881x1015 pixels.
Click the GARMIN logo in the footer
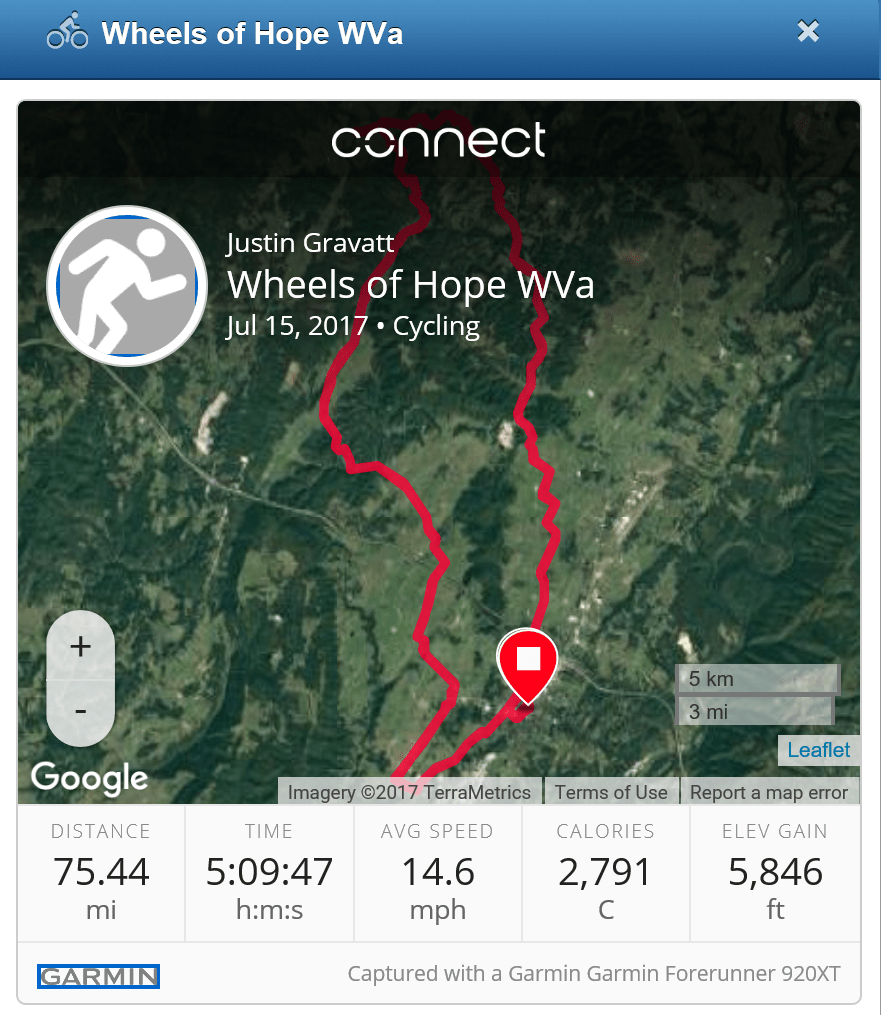tap(97, 977)
